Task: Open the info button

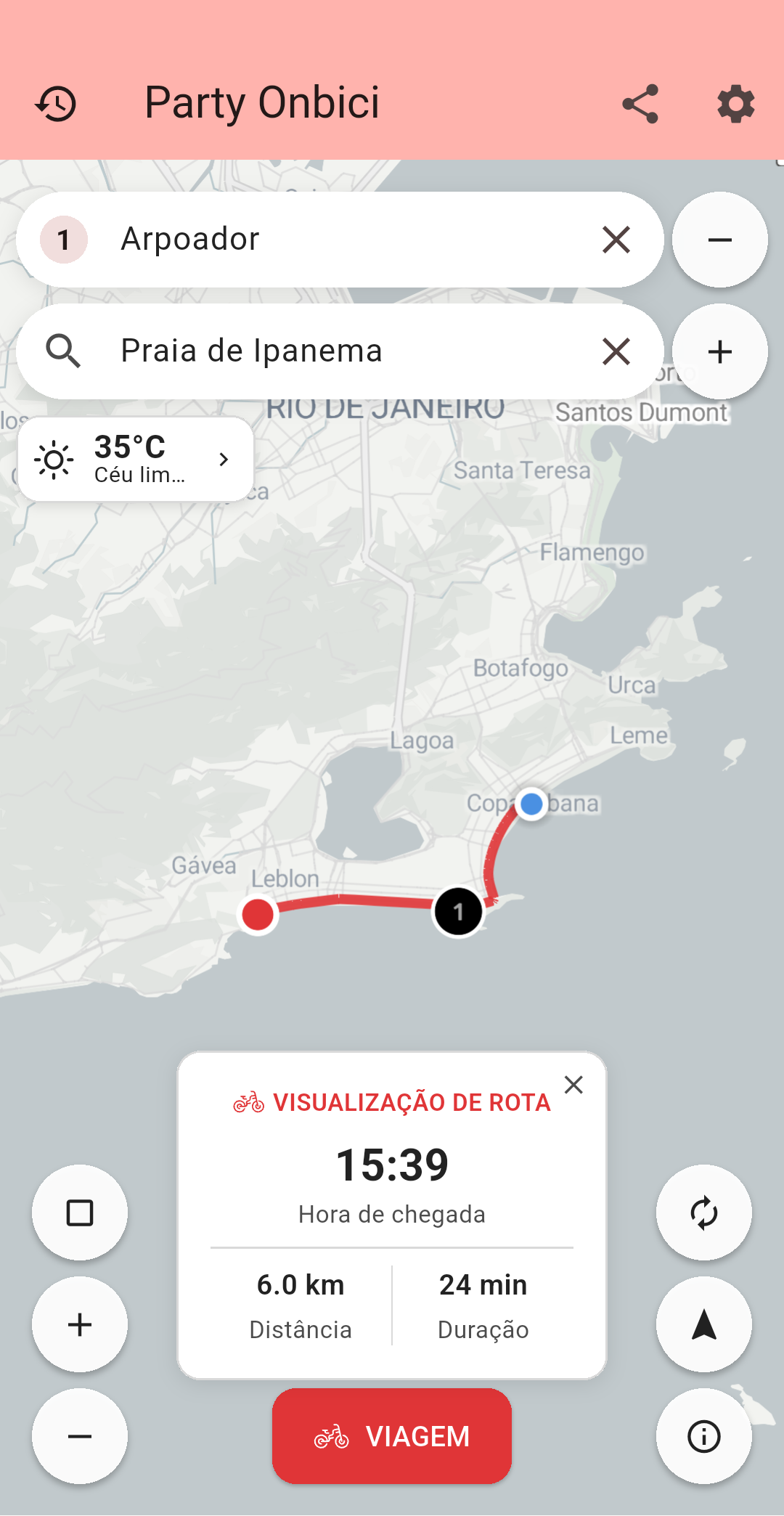Action: tap(703, 1436)
